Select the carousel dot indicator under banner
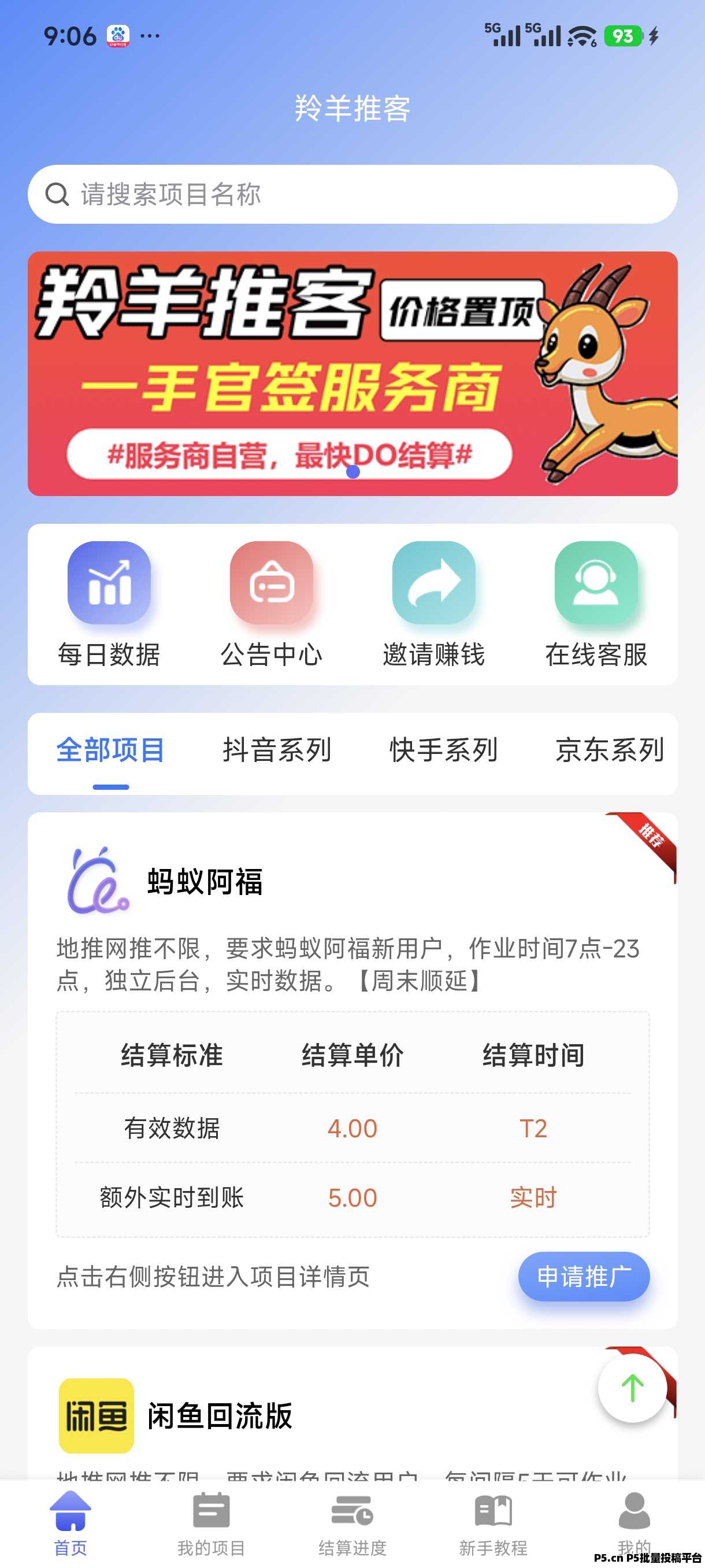This screenshot has height=1568, width=705. coord(354,472)
